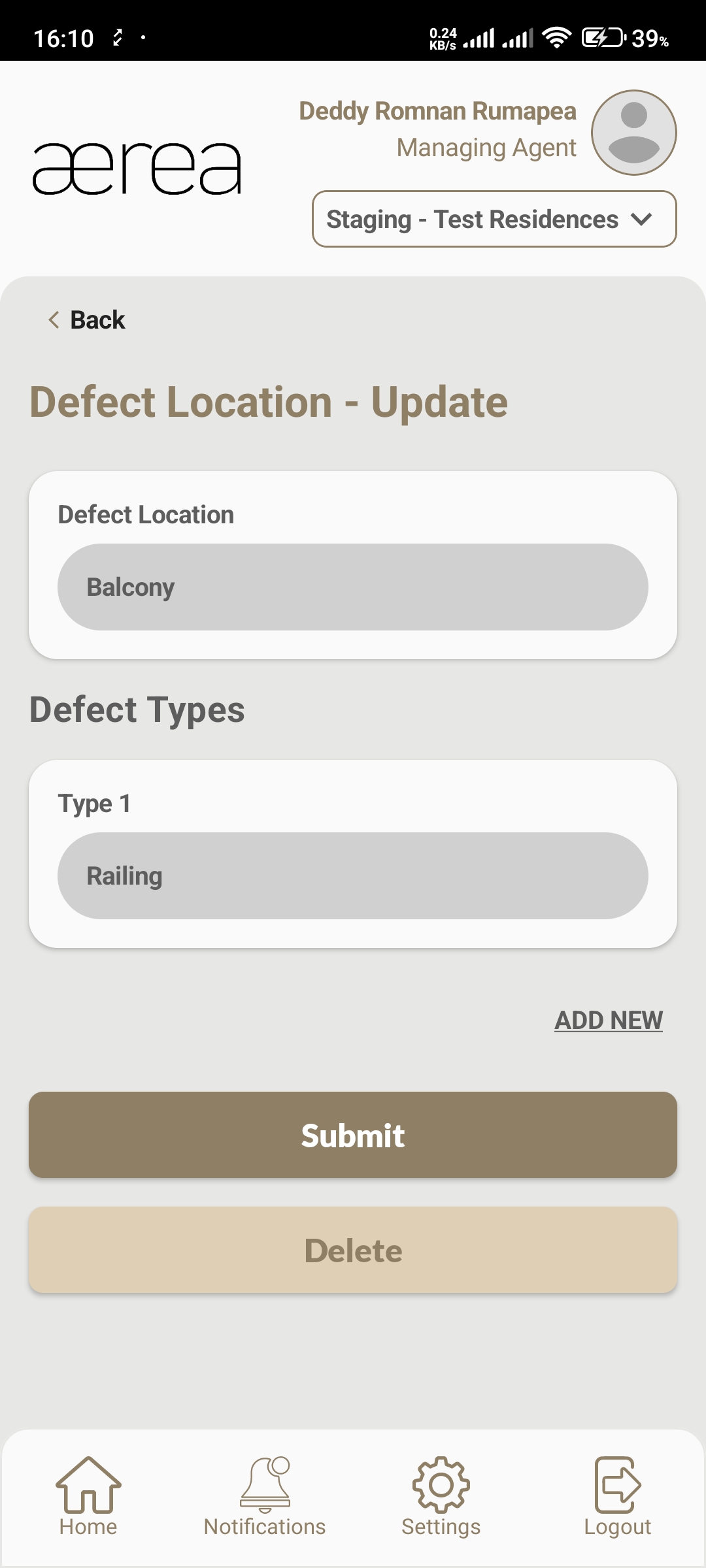Viewport: 706px width, 1568px height.
Task: Switch to the Home tab
Action: (x=88, y=1497)
